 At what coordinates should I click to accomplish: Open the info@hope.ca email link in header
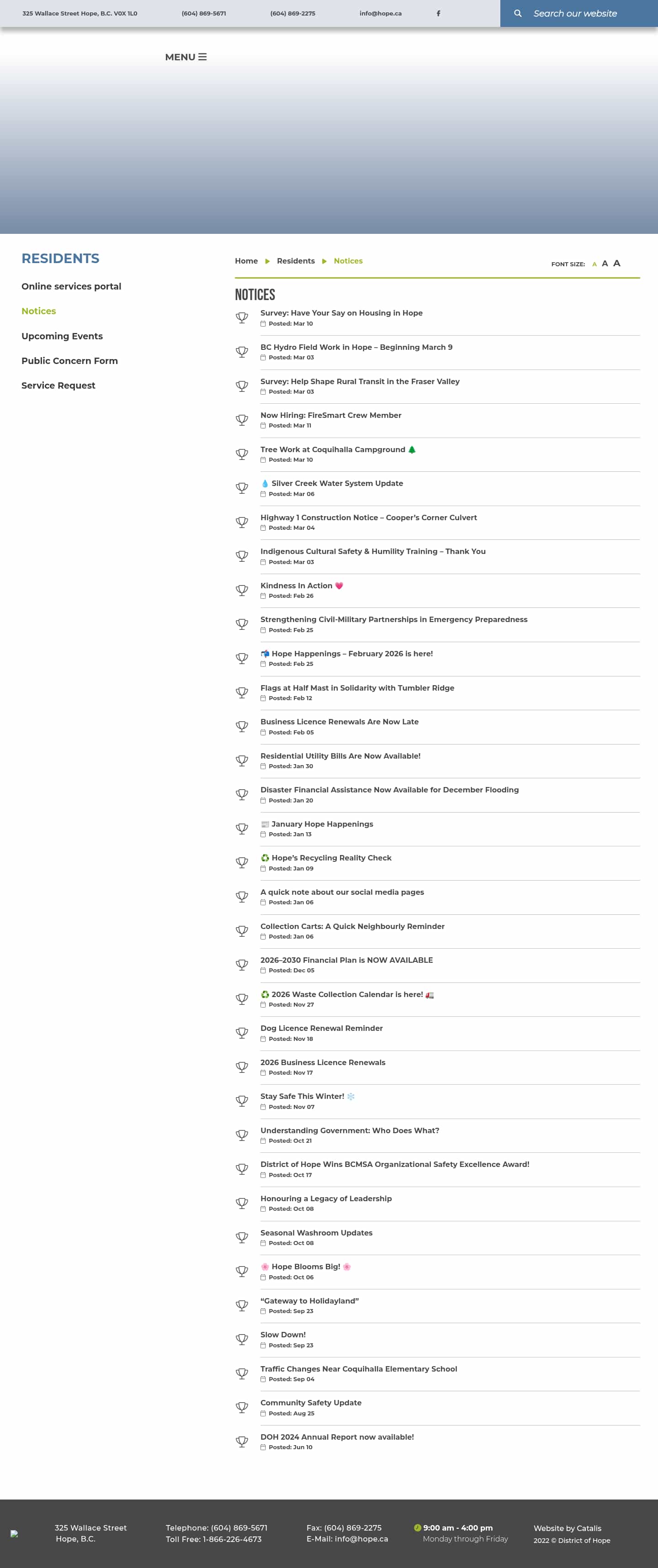380,13
